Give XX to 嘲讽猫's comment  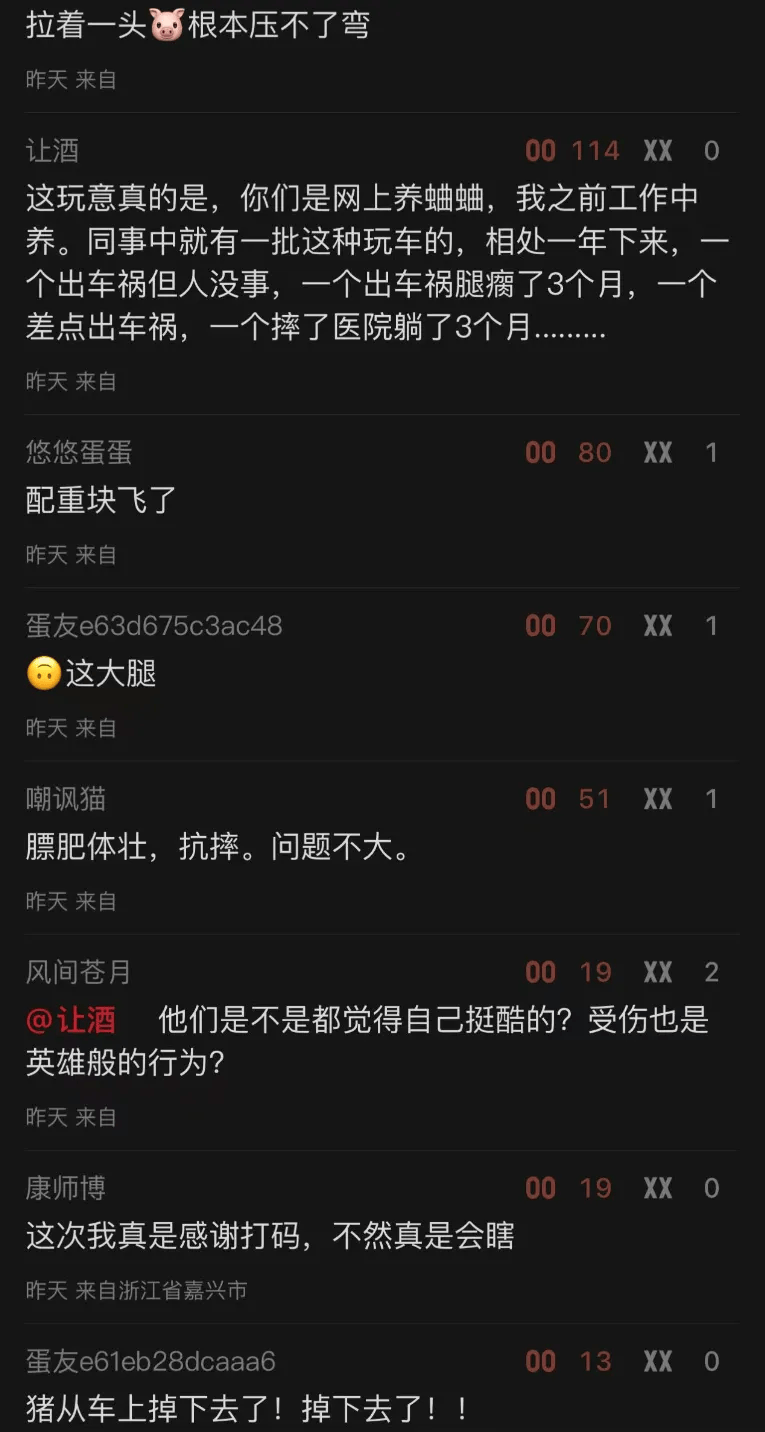point(658,799)
